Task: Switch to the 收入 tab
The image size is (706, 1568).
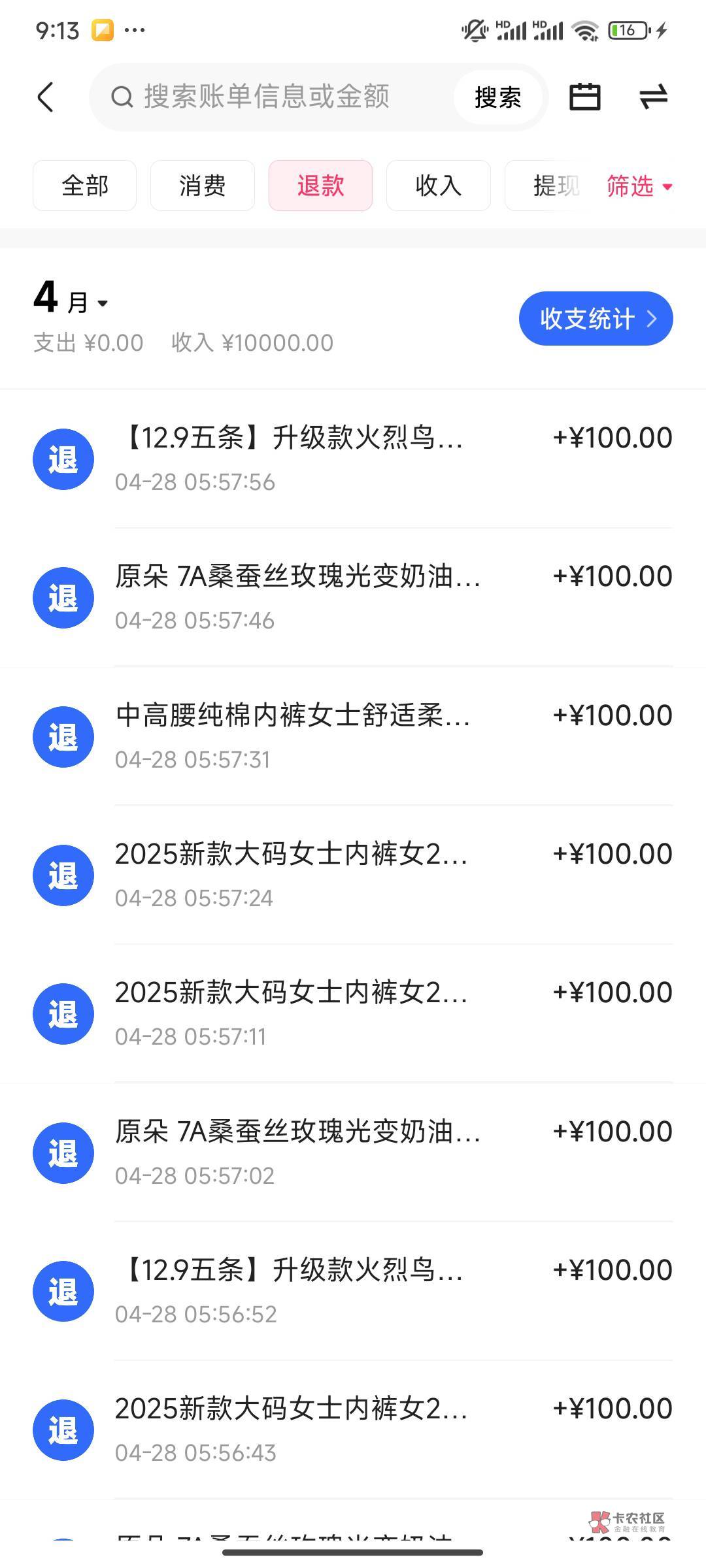Action: pos(438,186)
